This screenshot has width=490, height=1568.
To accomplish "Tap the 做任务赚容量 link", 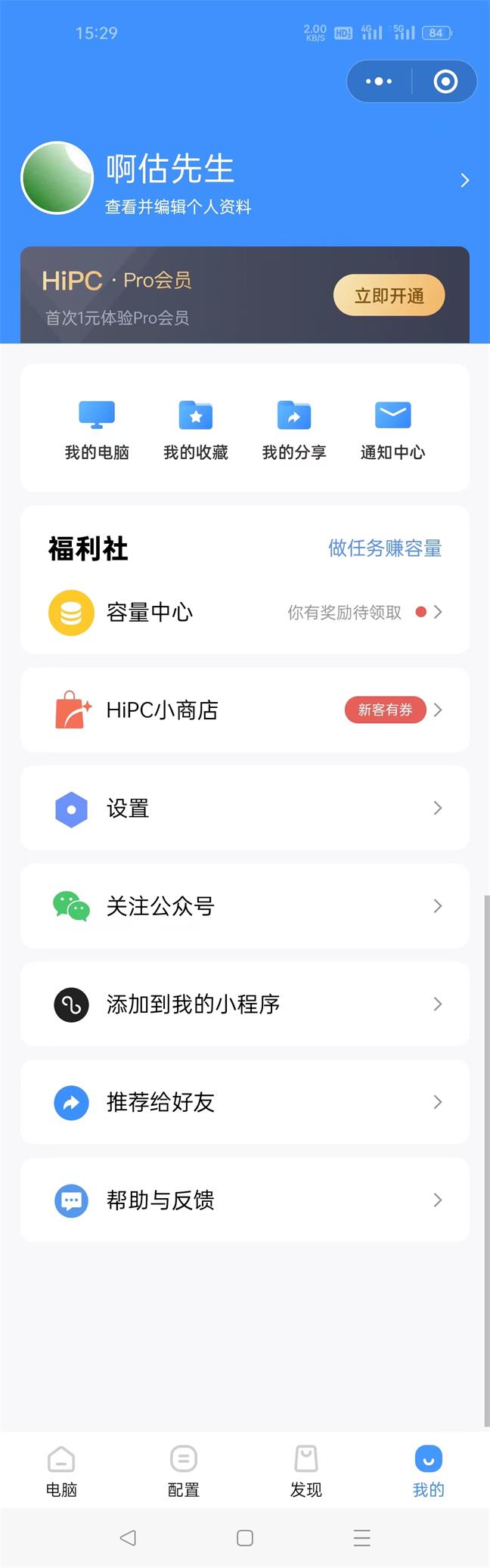I will [x=384, y=548].
